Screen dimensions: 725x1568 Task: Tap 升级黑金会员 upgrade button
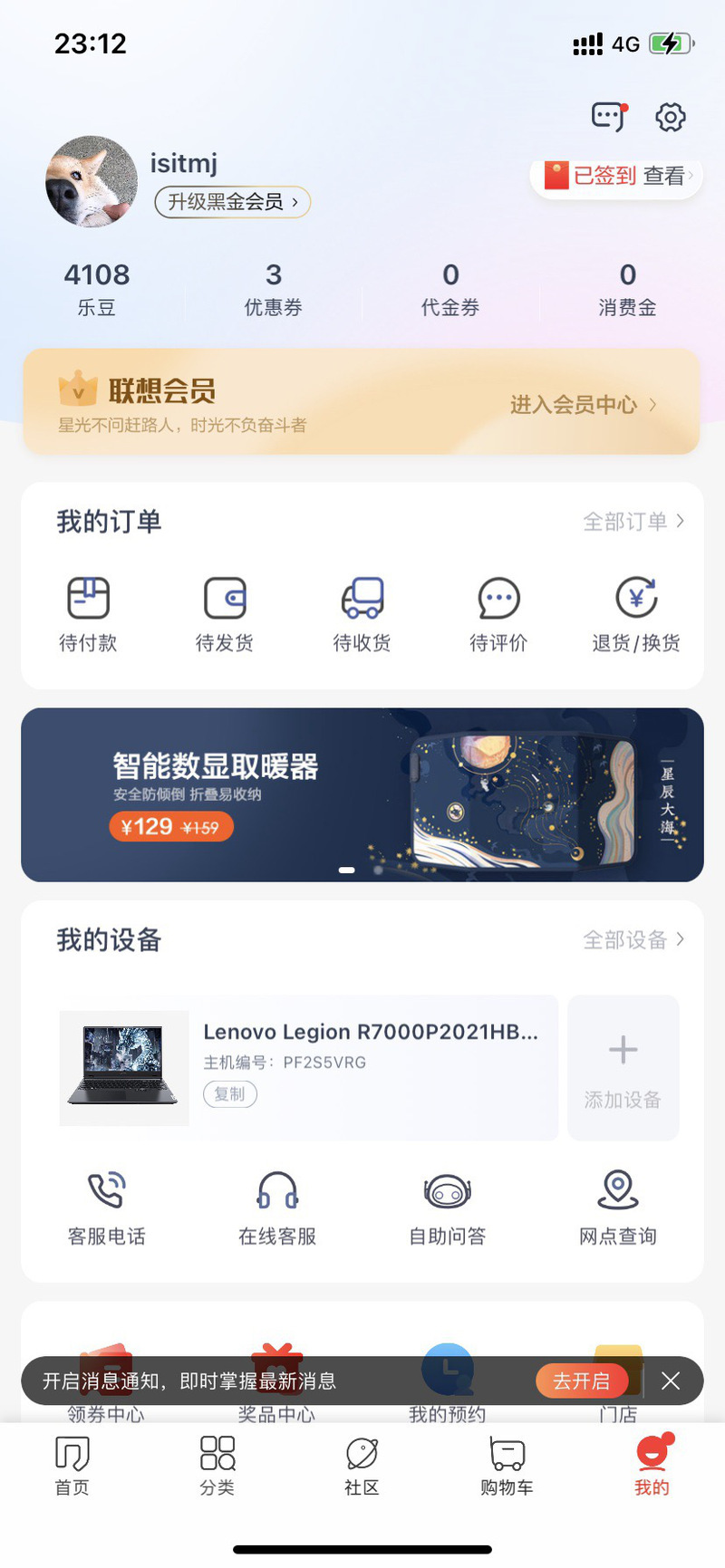tap(233, 201)
